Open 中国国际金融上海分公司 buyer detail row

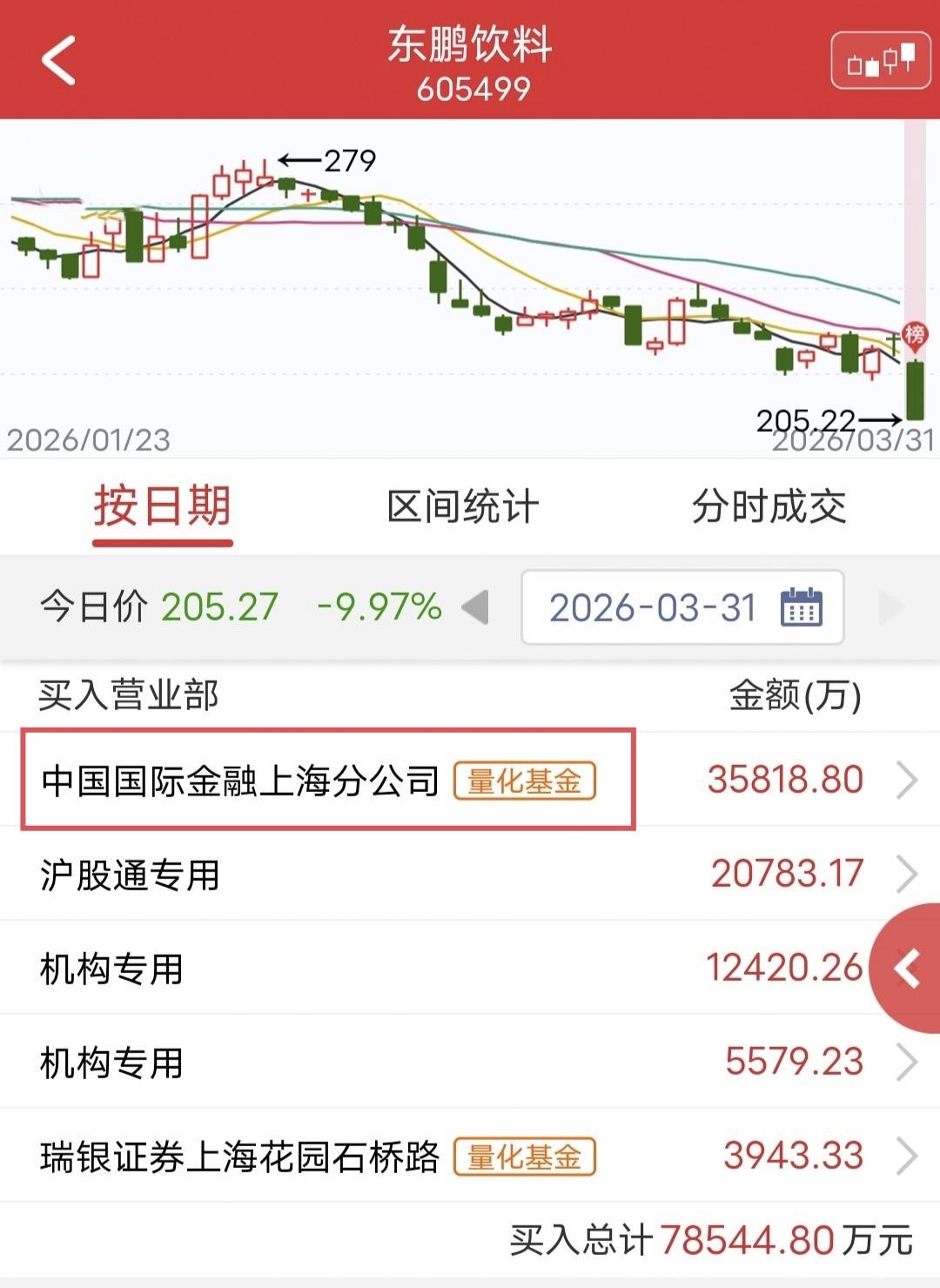(x=239, y=782)
